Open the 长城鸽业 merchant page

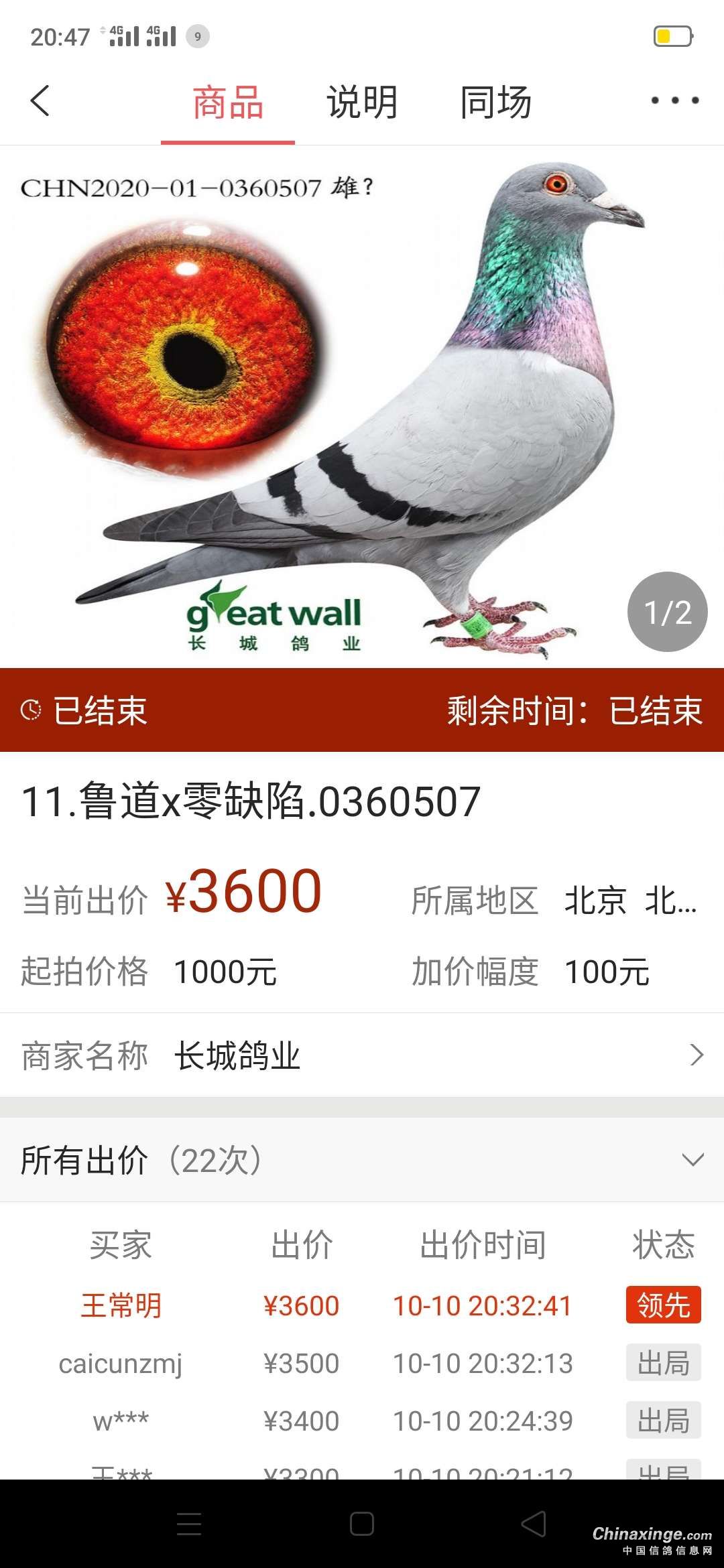click(362, 1055)
